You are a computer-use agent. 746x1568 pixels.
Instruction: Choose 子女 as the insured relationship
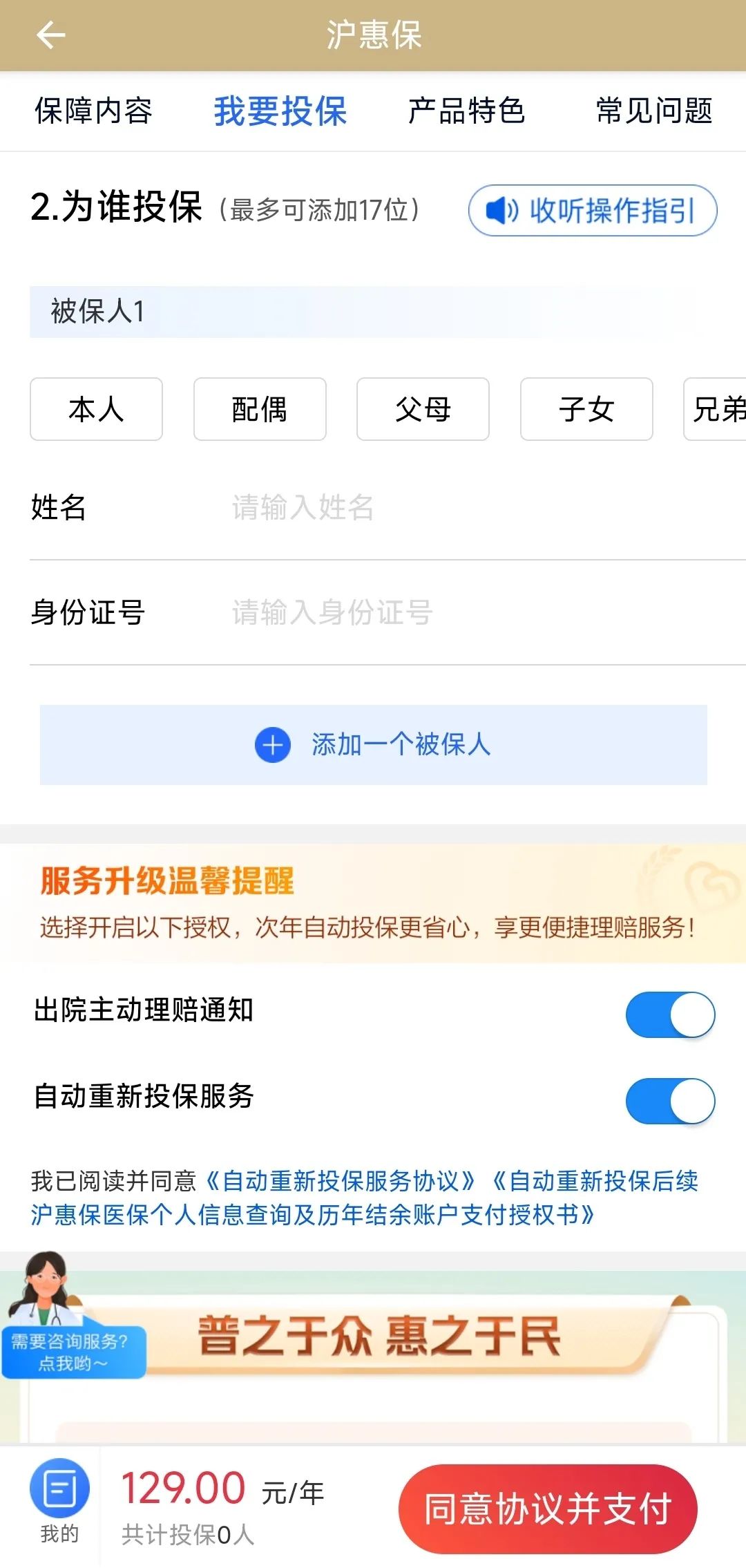pyautogui.click(x=586, y=409)
